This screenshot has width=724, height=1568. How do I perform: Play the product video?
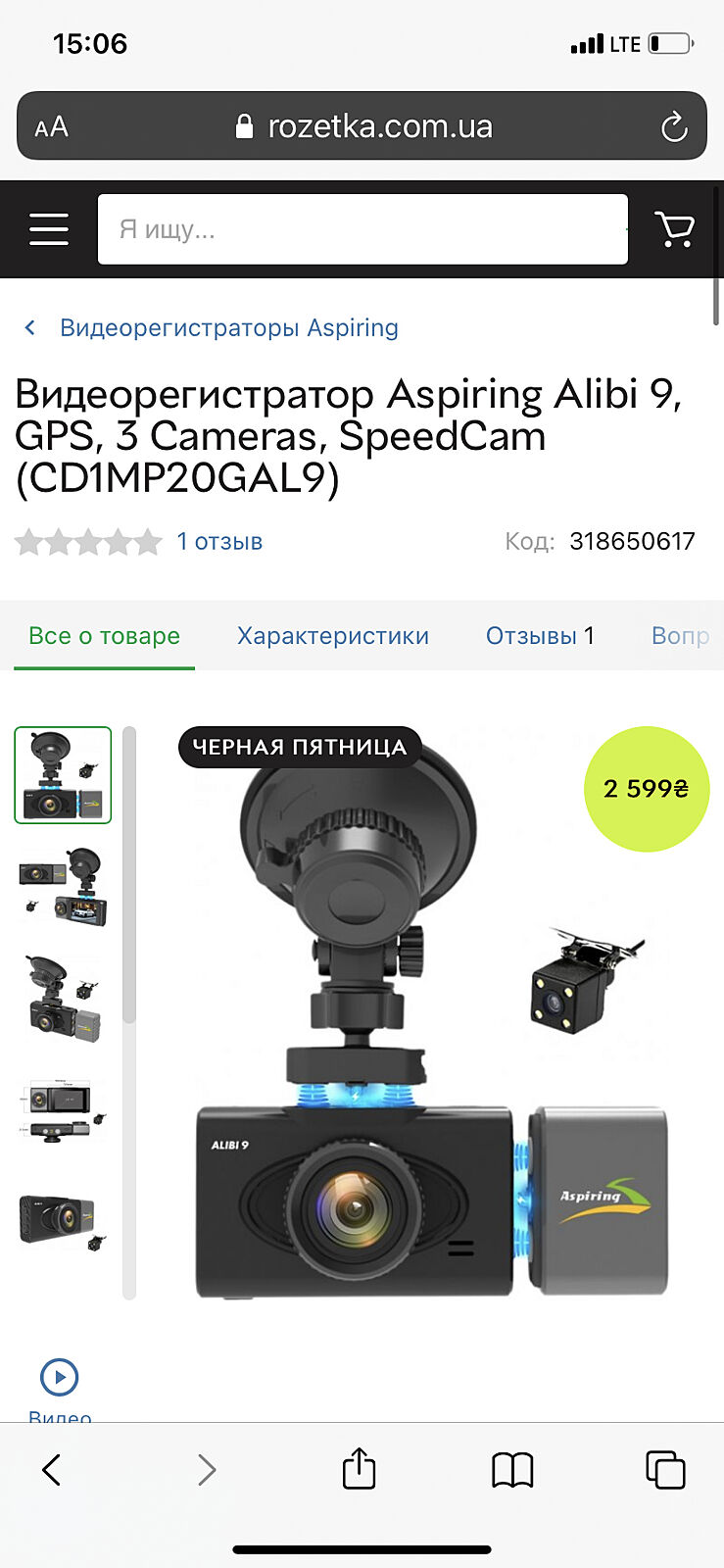pyautogui.click(x=60, y=1377)
